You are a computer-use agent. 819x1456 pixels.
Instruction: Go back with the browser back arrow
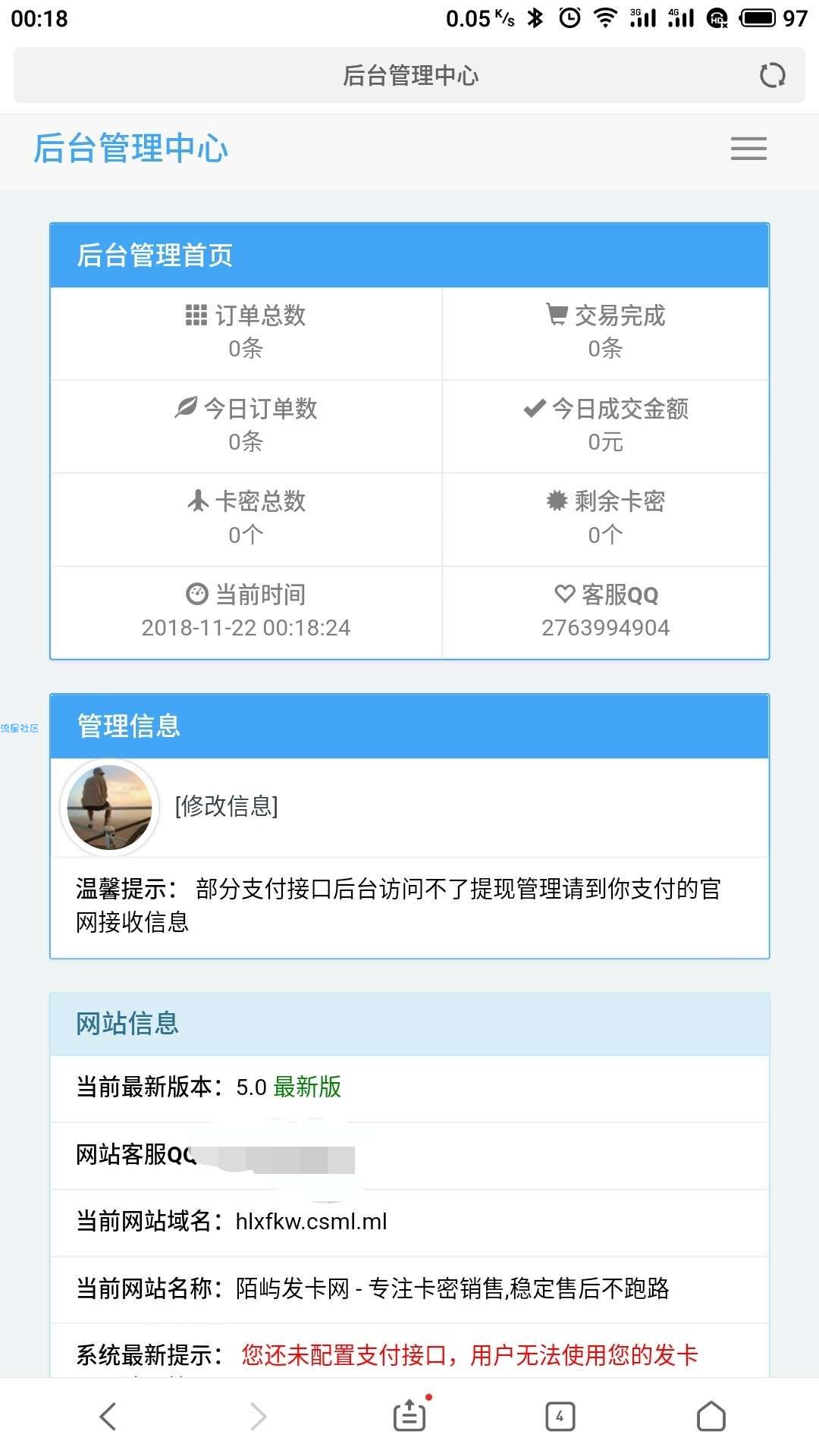108,1416
